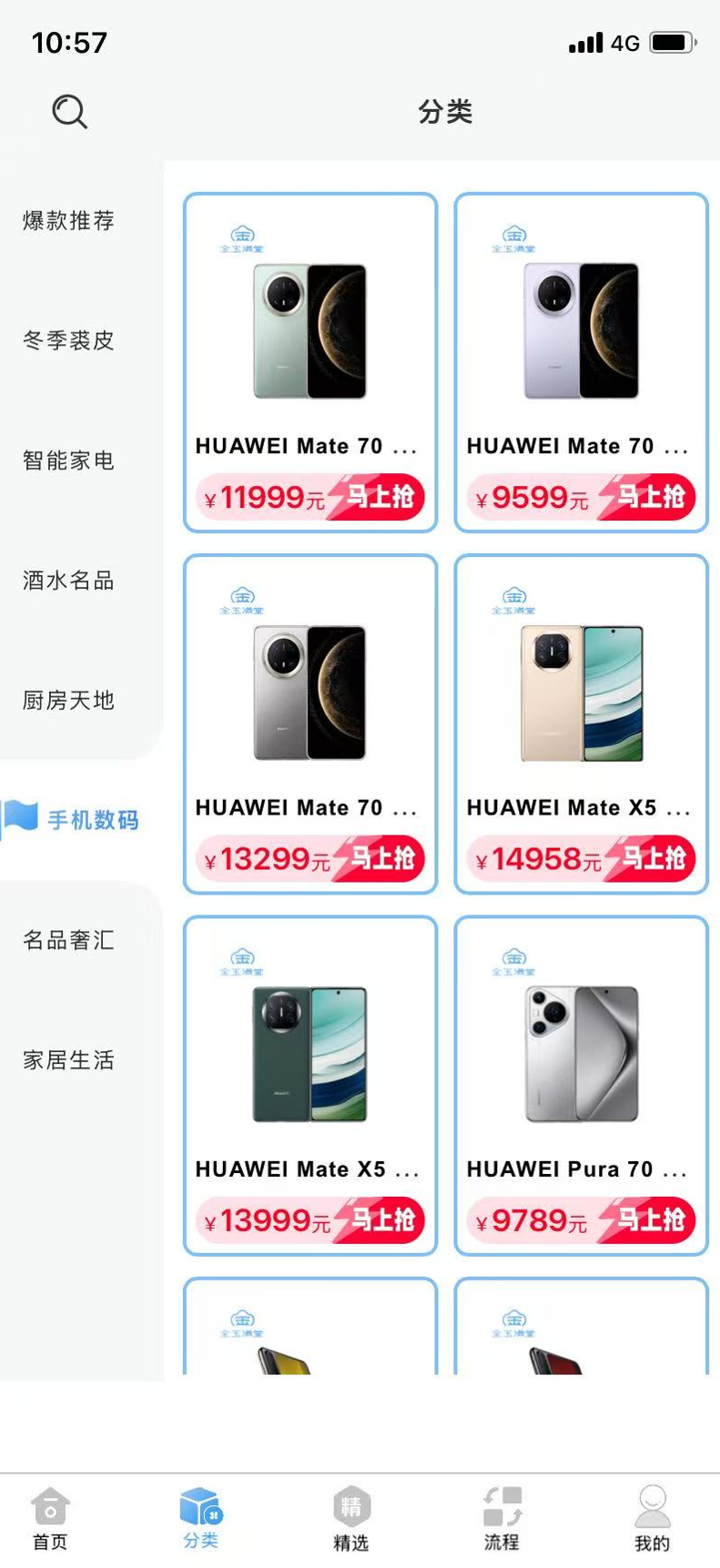
Task: Switch to the 我的 profile tab
Action: pyautogui.click(x=652, y=1518)
